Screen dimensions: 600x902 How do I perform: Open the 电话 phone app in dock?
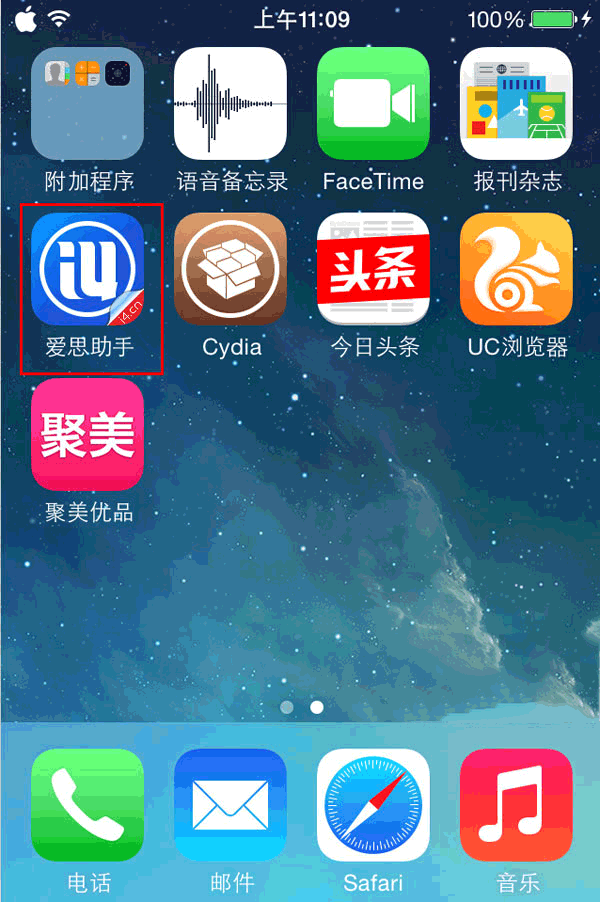tap(88, 805)
